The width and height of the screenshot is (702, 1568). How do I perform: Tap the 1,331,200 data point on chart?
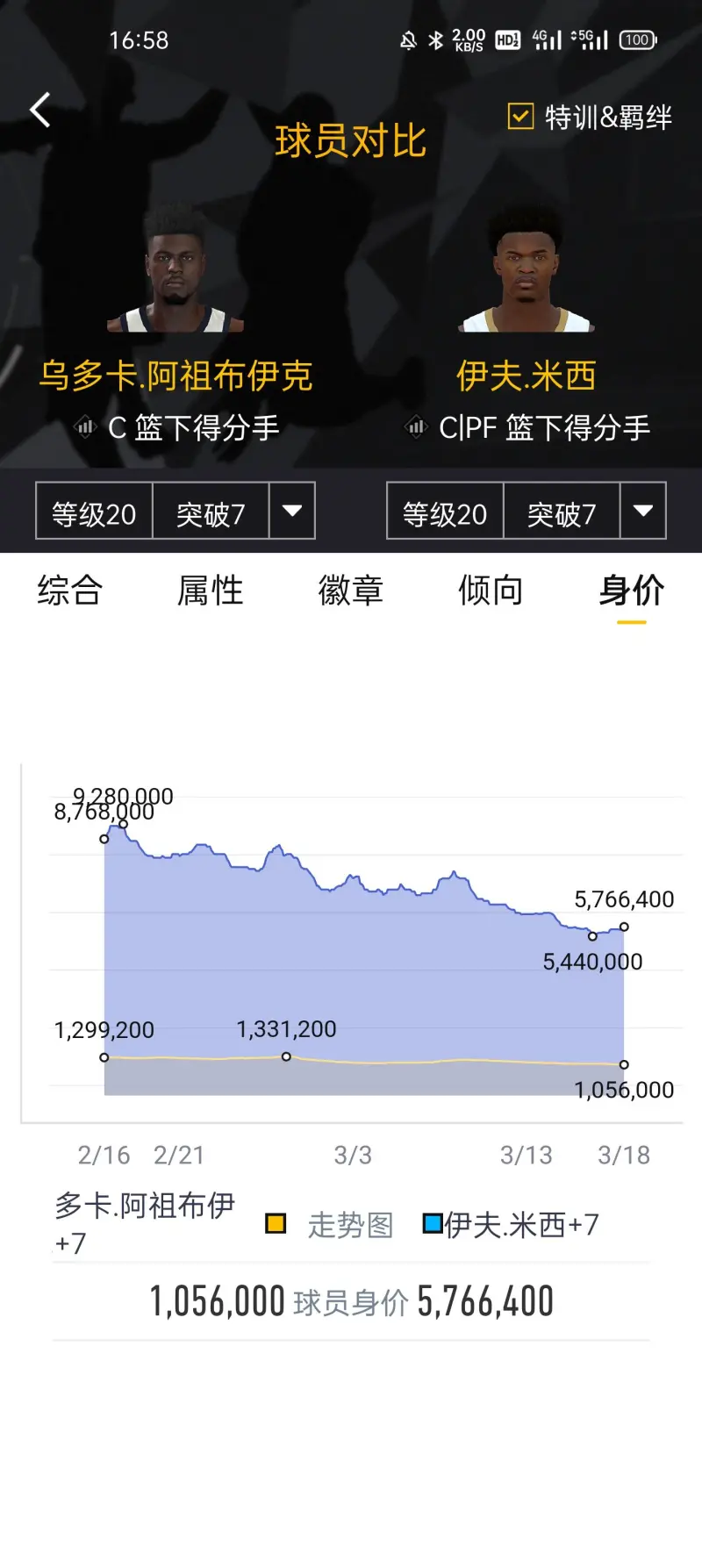[286, 1056]
